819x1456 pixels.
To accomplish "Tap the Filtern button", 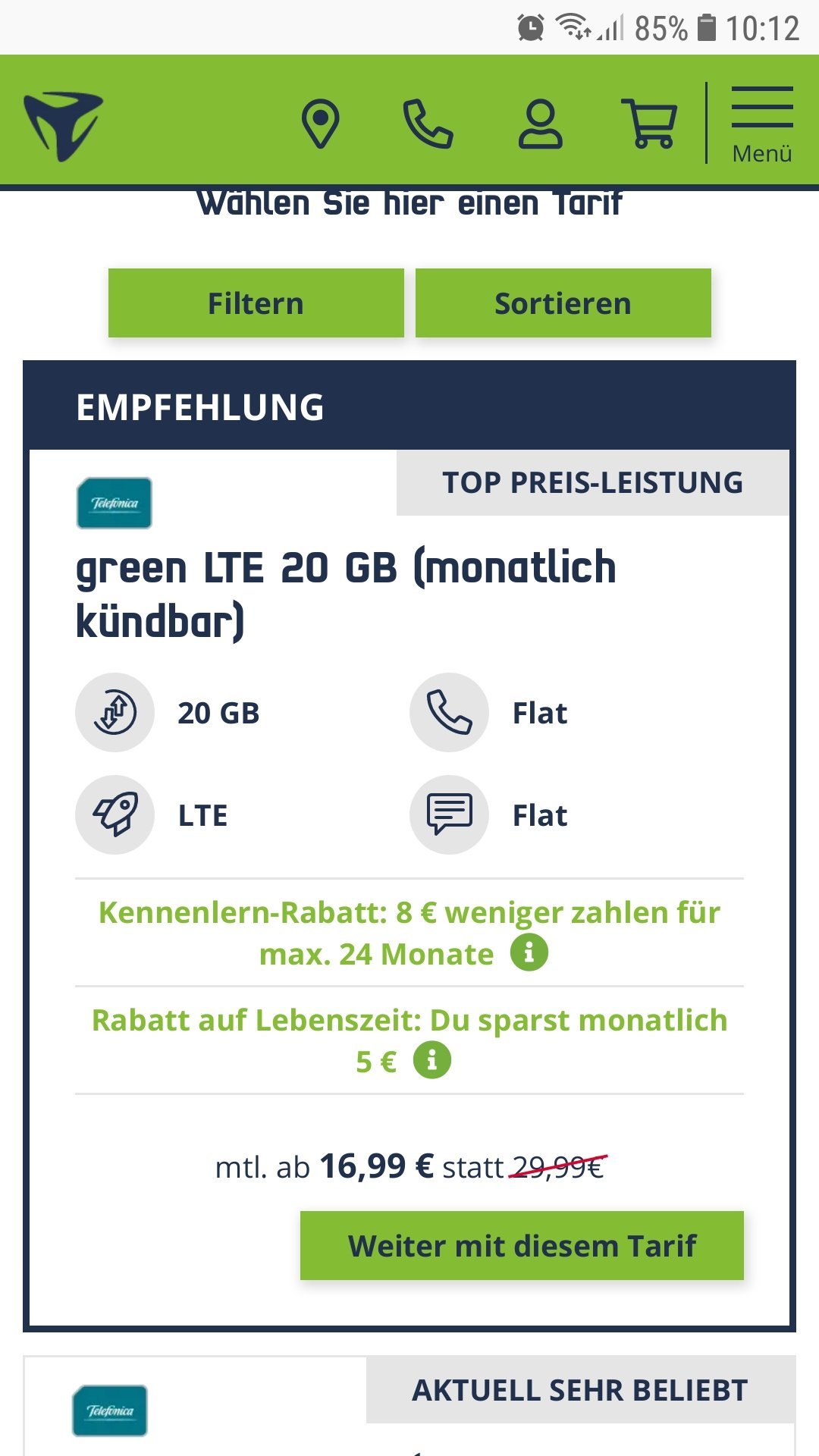I will (256, 303).
